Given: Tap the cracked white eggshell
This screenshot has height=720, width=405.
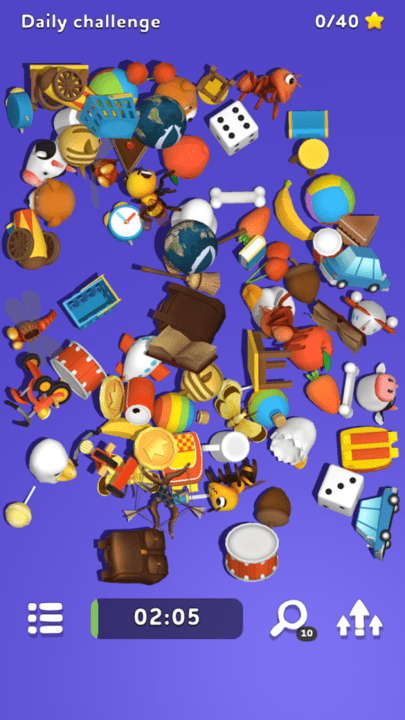Looking at the screenshot, I should click(293, 443).
